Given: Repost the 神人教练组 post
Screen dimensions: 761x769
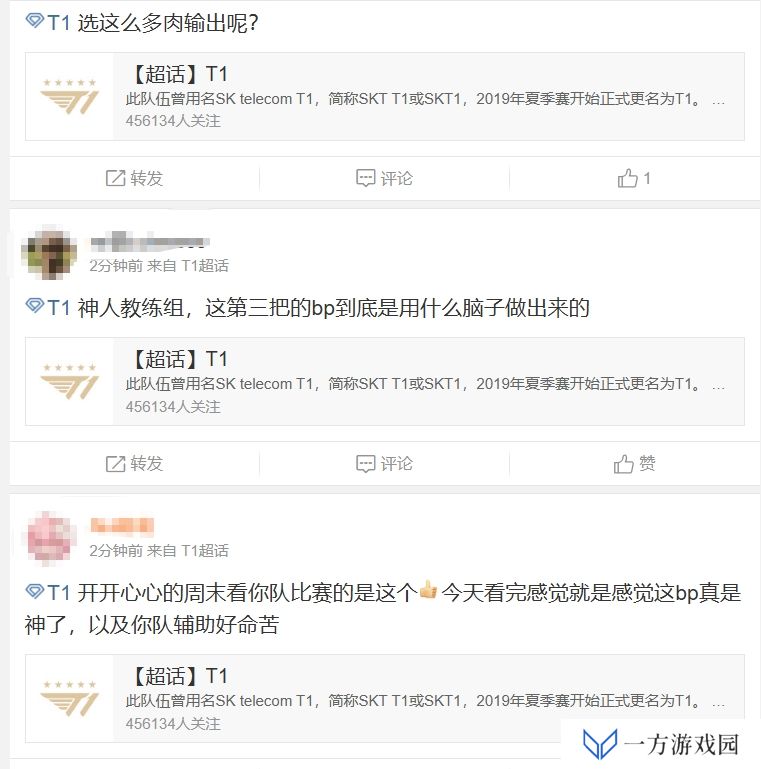Looking at the screenshot, I should 134,464.
